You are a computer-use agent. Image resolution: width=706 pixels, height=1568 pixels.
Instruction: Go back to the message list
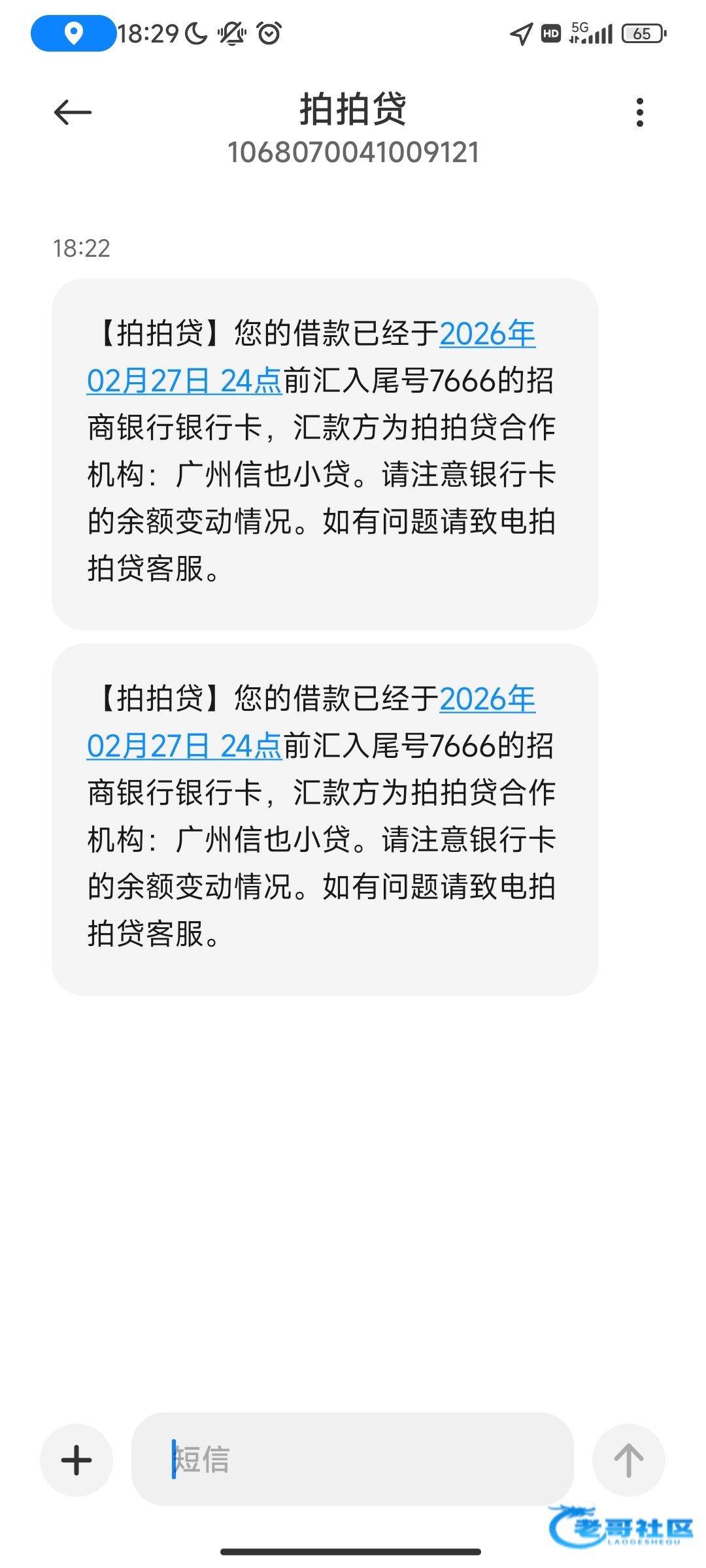coord(73,112)
